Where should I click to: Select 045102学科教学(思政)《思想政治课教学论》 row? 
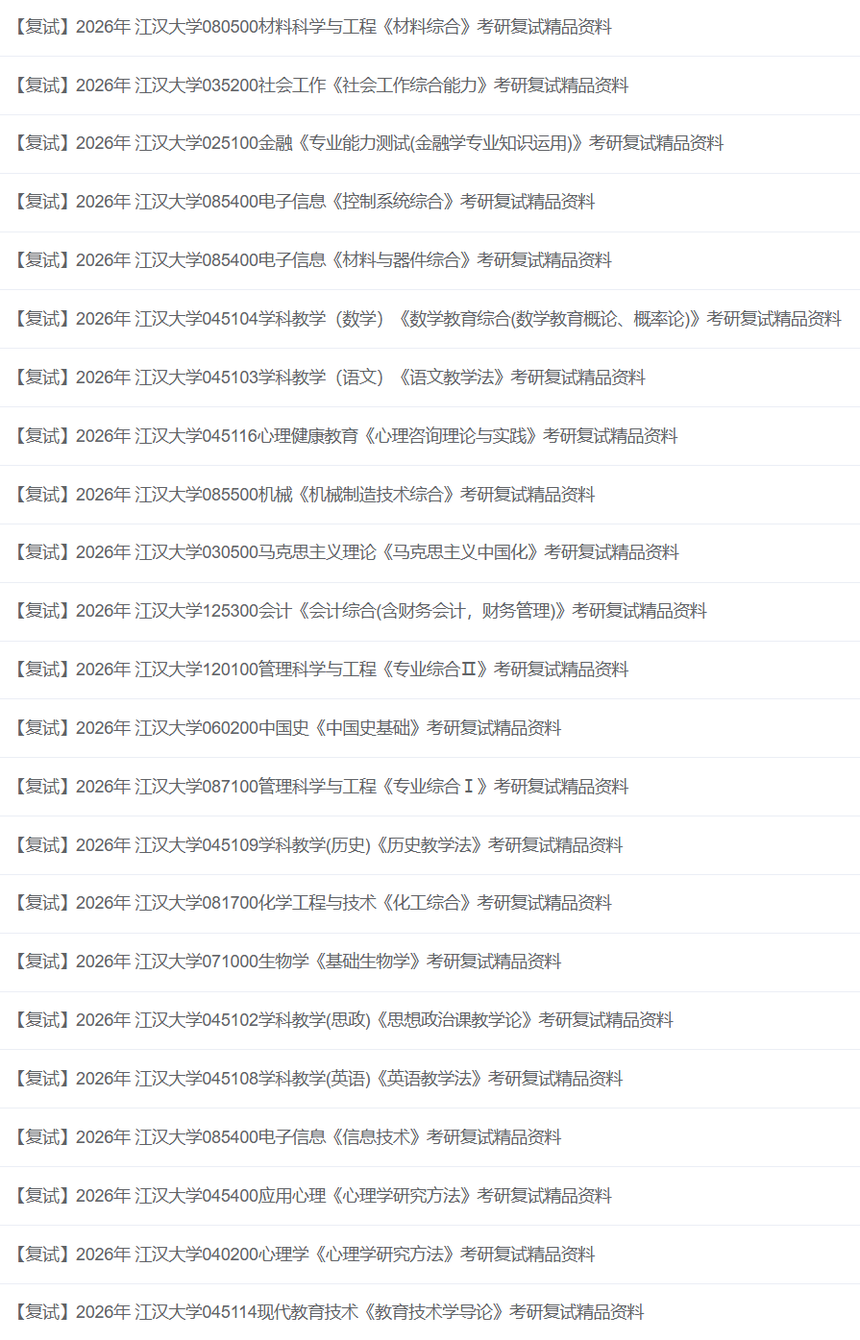pos(343,1020)
